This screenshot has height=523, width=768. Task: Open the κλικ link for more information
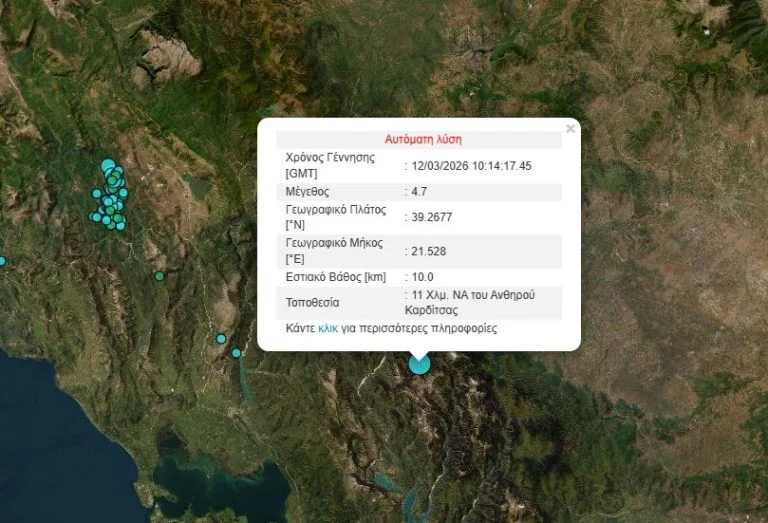[x=328, y=328]
